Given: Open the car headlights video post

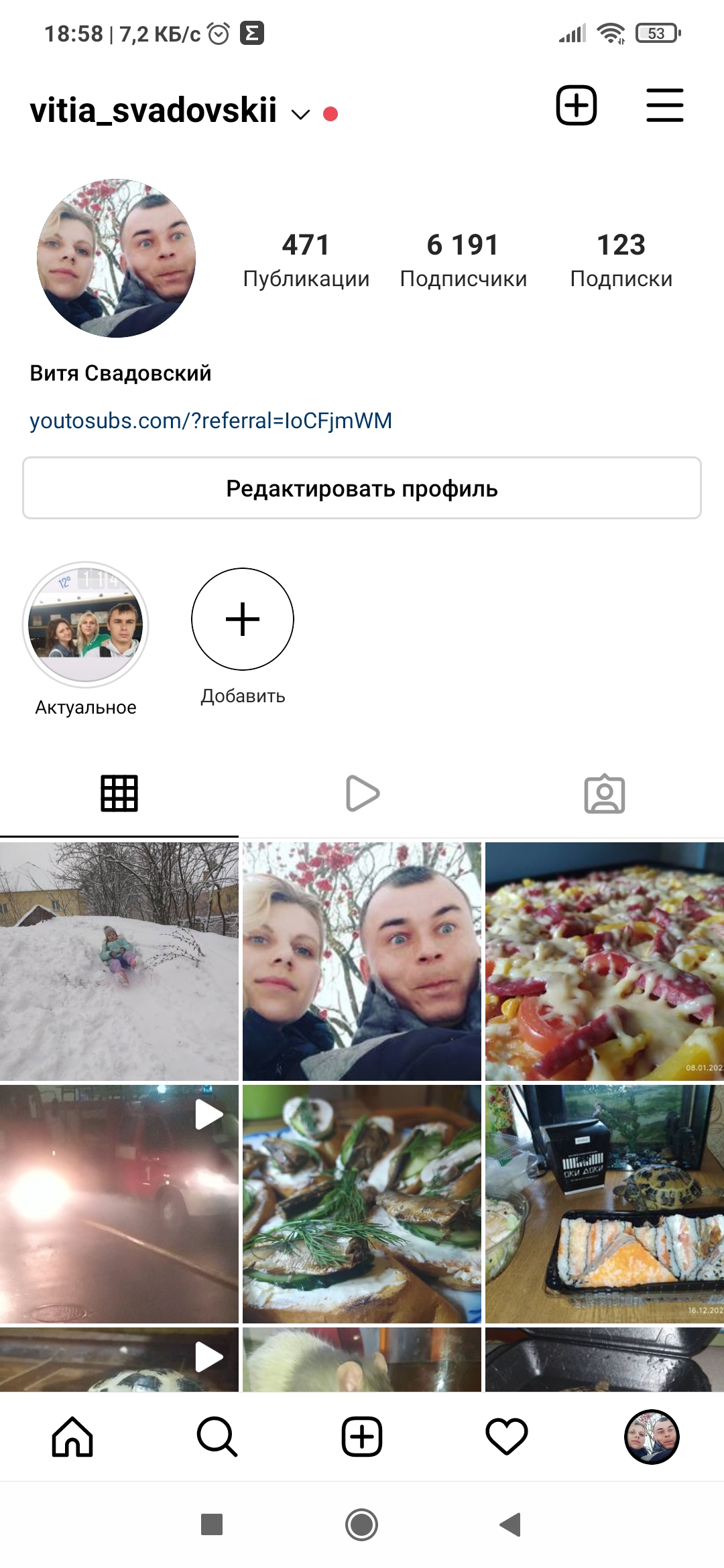Looking at the screenshot, I should coord(119,1203).
